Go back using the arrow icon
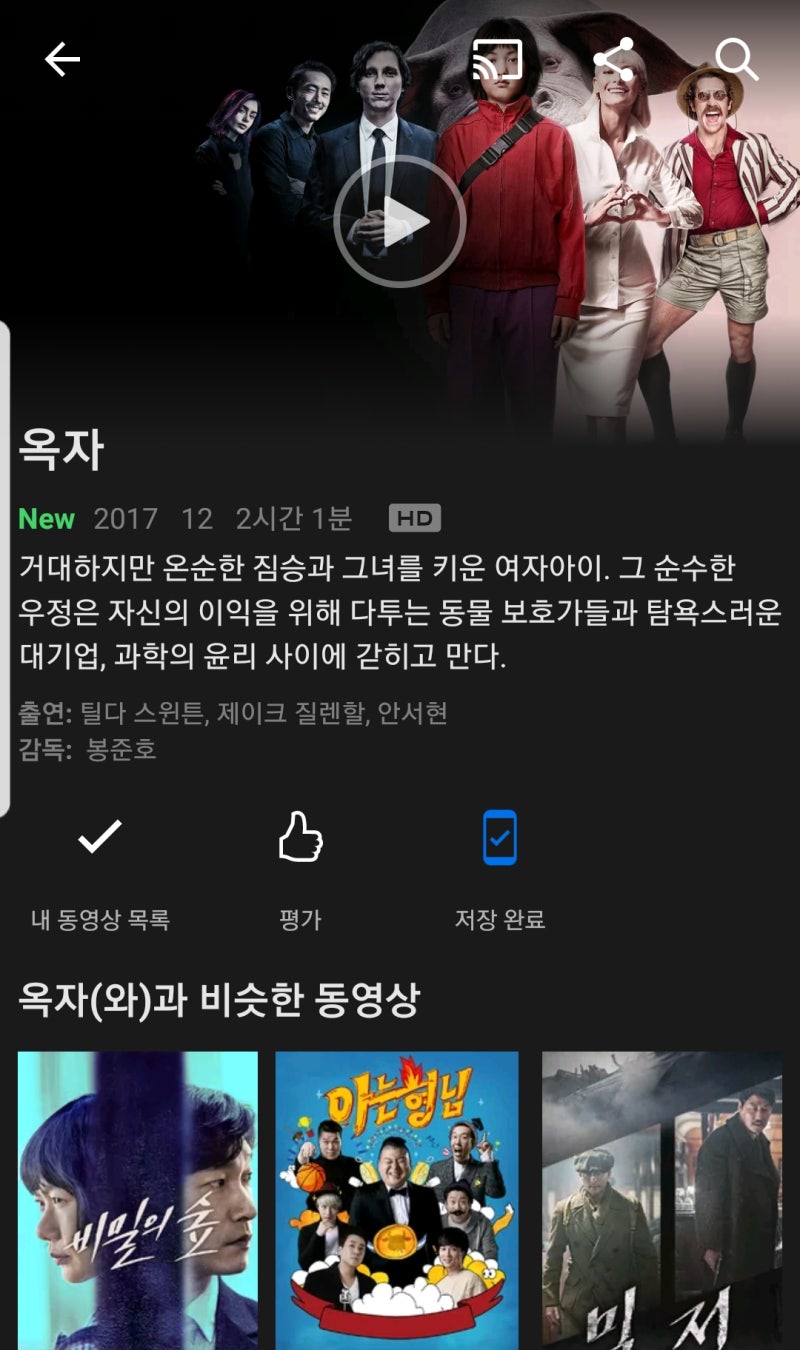 [62, 61]
